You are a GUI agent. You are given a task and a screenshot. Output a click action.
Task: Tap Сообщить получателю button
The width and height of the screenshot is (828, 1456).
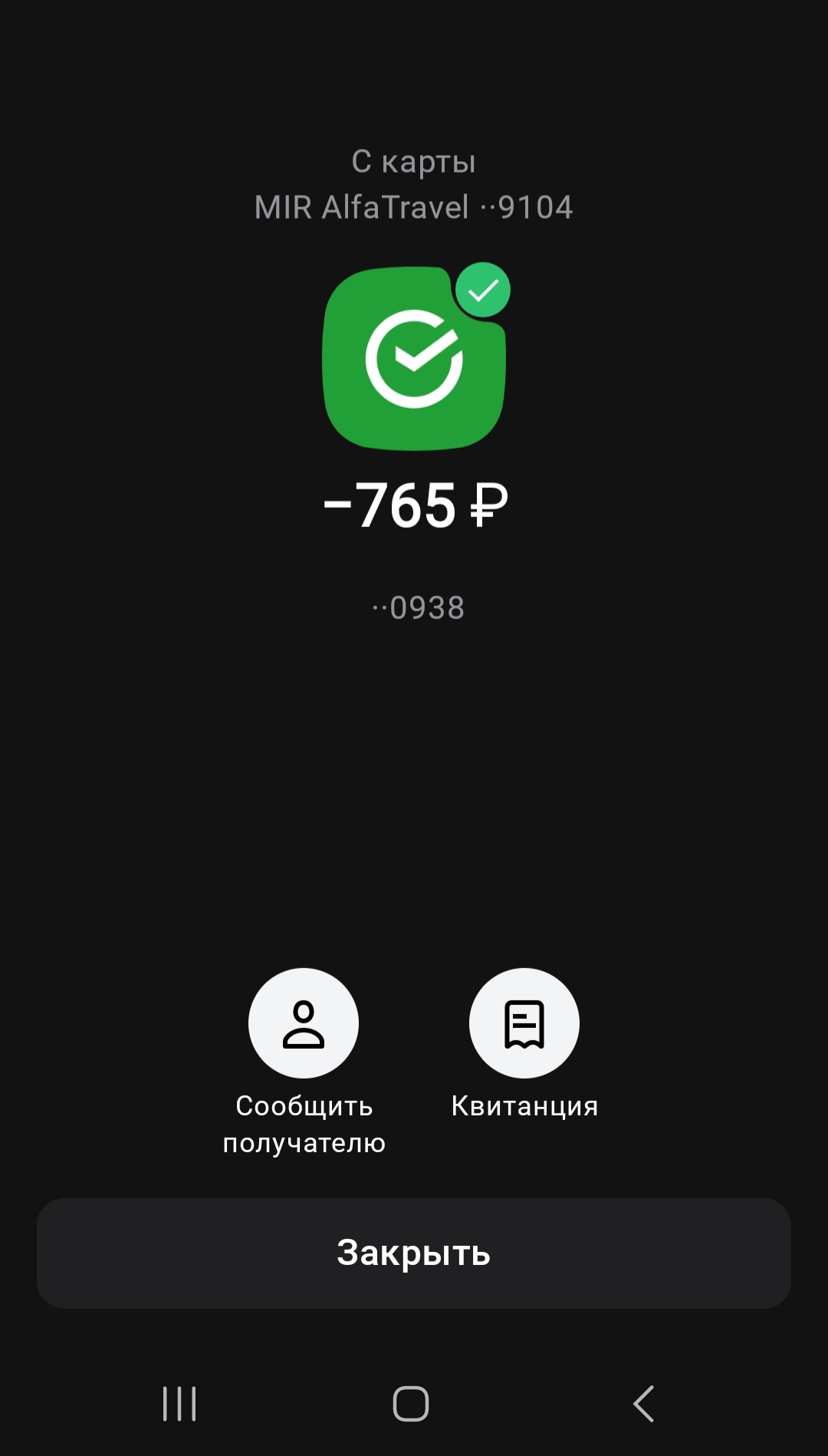pos(304,1023)
